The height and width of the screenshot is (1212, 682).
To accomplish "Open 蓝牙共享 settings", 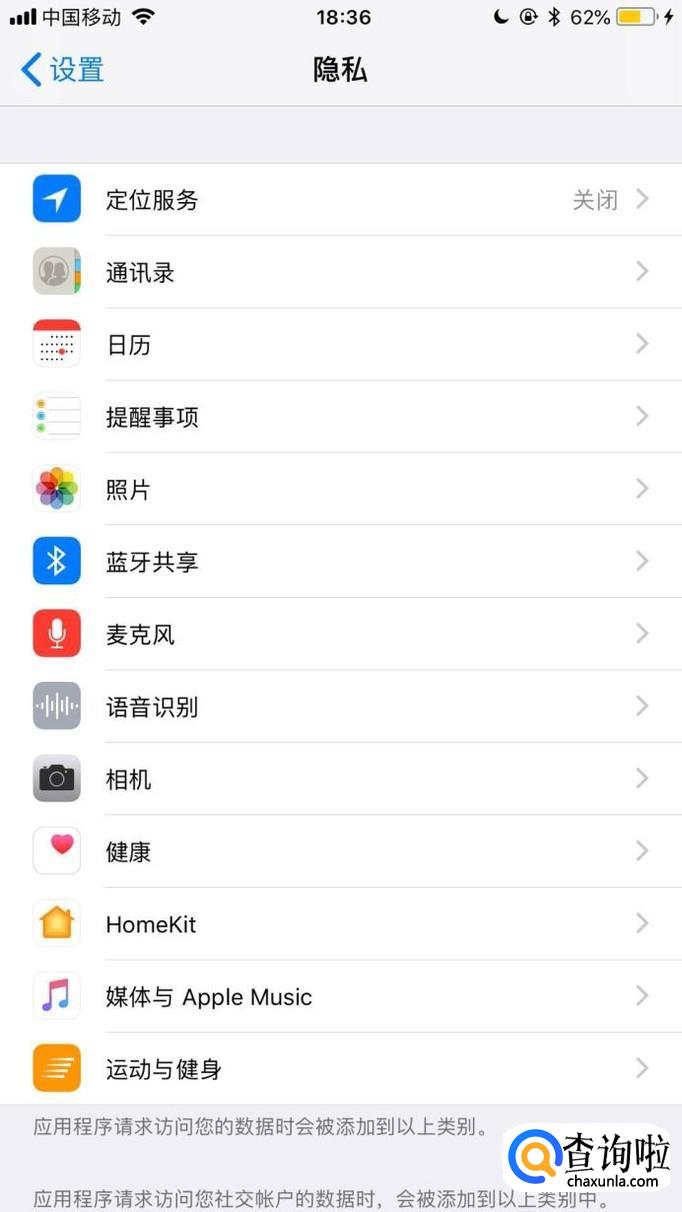I will pyautogui.click(x=340, y=562).
